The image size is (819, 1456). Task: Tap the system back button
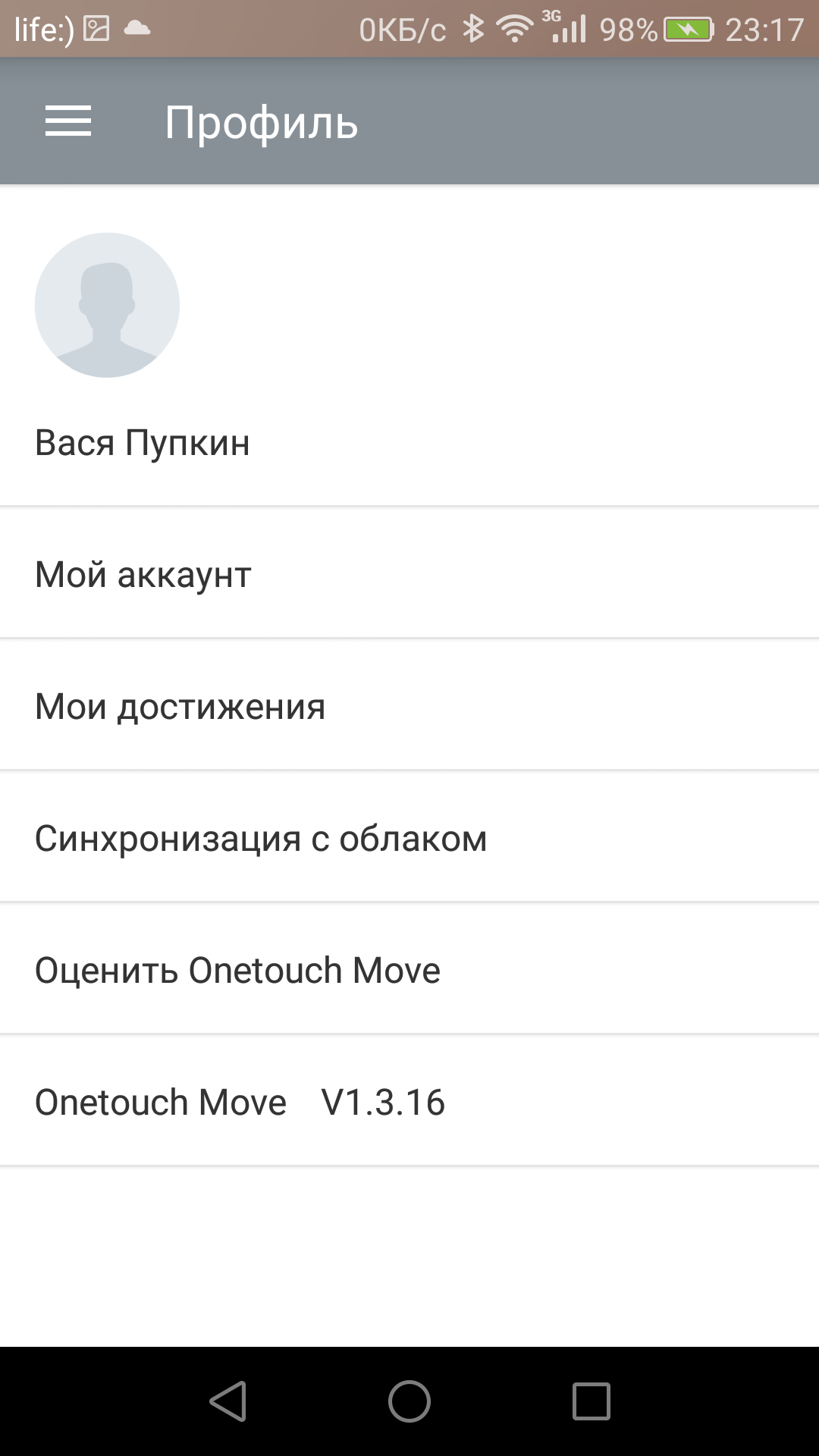point(228,1401)
